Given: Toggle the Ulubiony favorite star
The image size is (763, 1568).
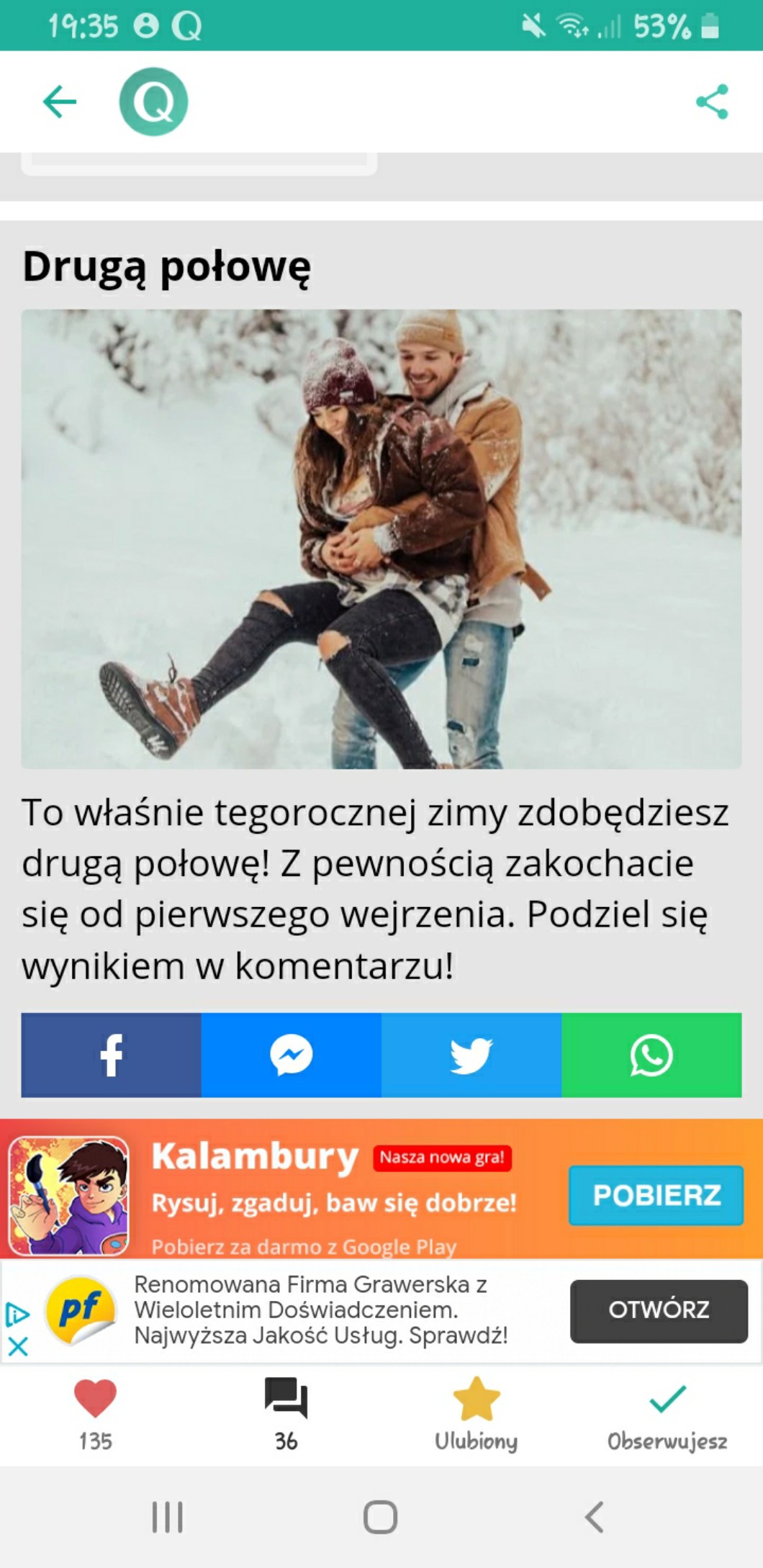Looking at the screenshot, I should tap(476, 1399).
